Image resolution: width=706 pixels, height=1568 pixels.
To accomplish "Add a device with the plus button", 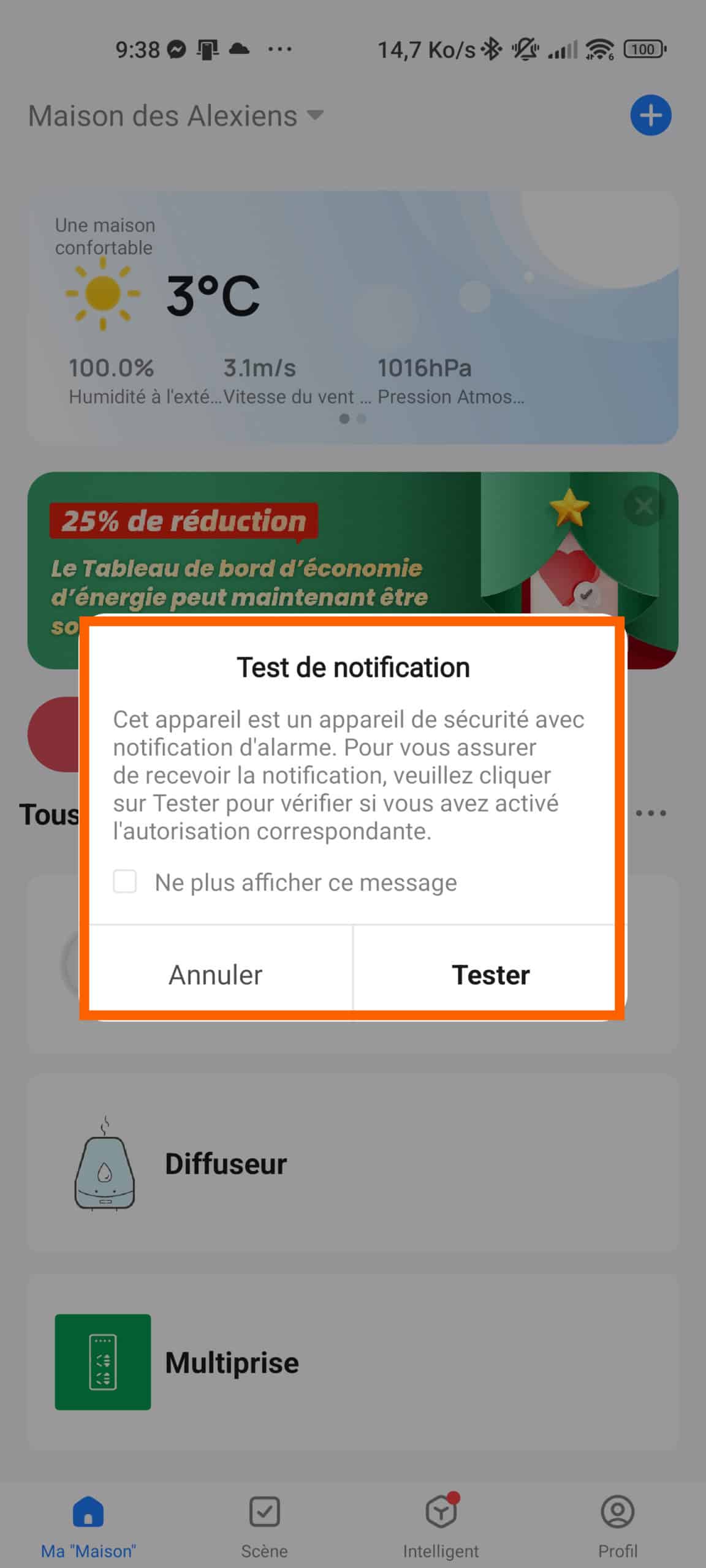I will (x=650, y=115).
